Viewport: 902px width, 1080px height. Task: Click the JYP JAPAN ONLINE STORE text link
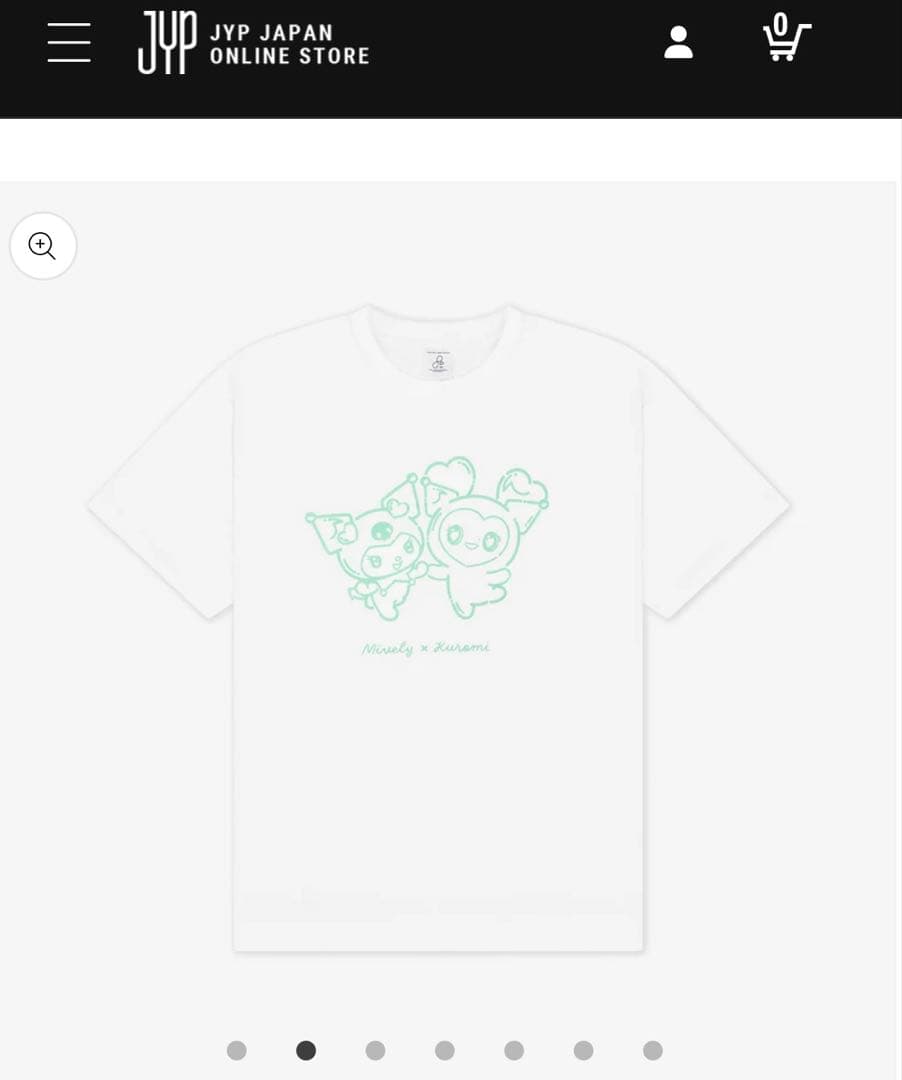pyautogui.click(x=290, y=42)
